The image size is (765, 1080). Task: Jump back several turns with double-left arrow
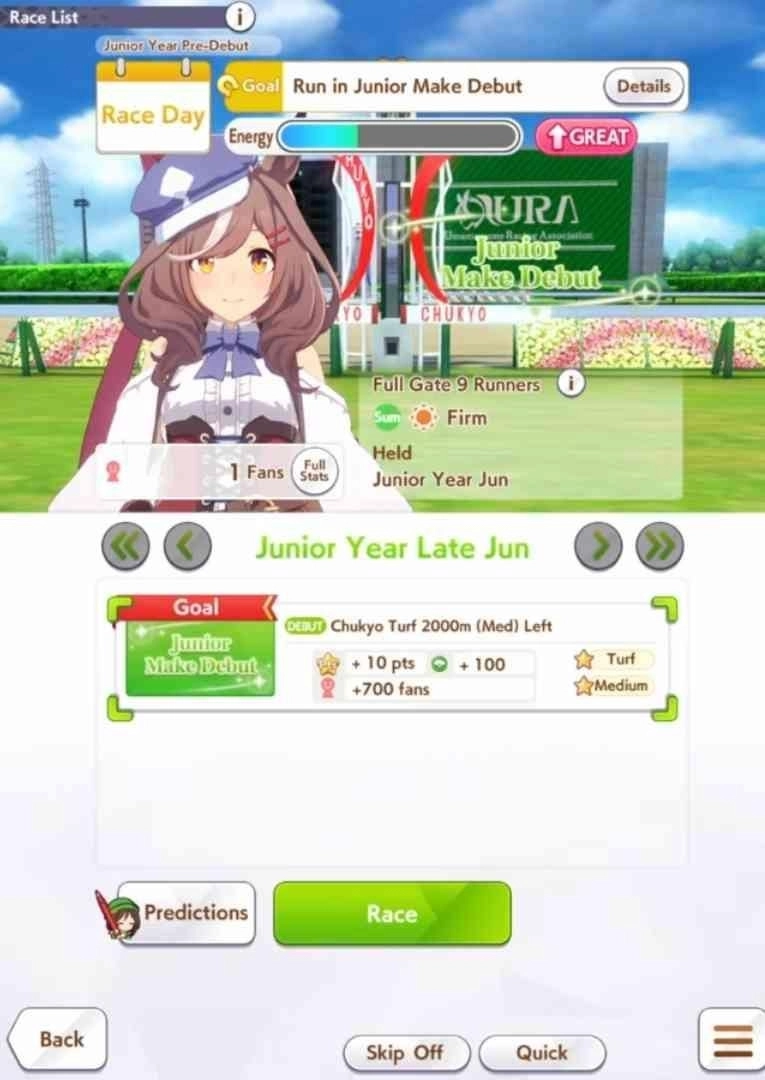(x=125, y=547)
